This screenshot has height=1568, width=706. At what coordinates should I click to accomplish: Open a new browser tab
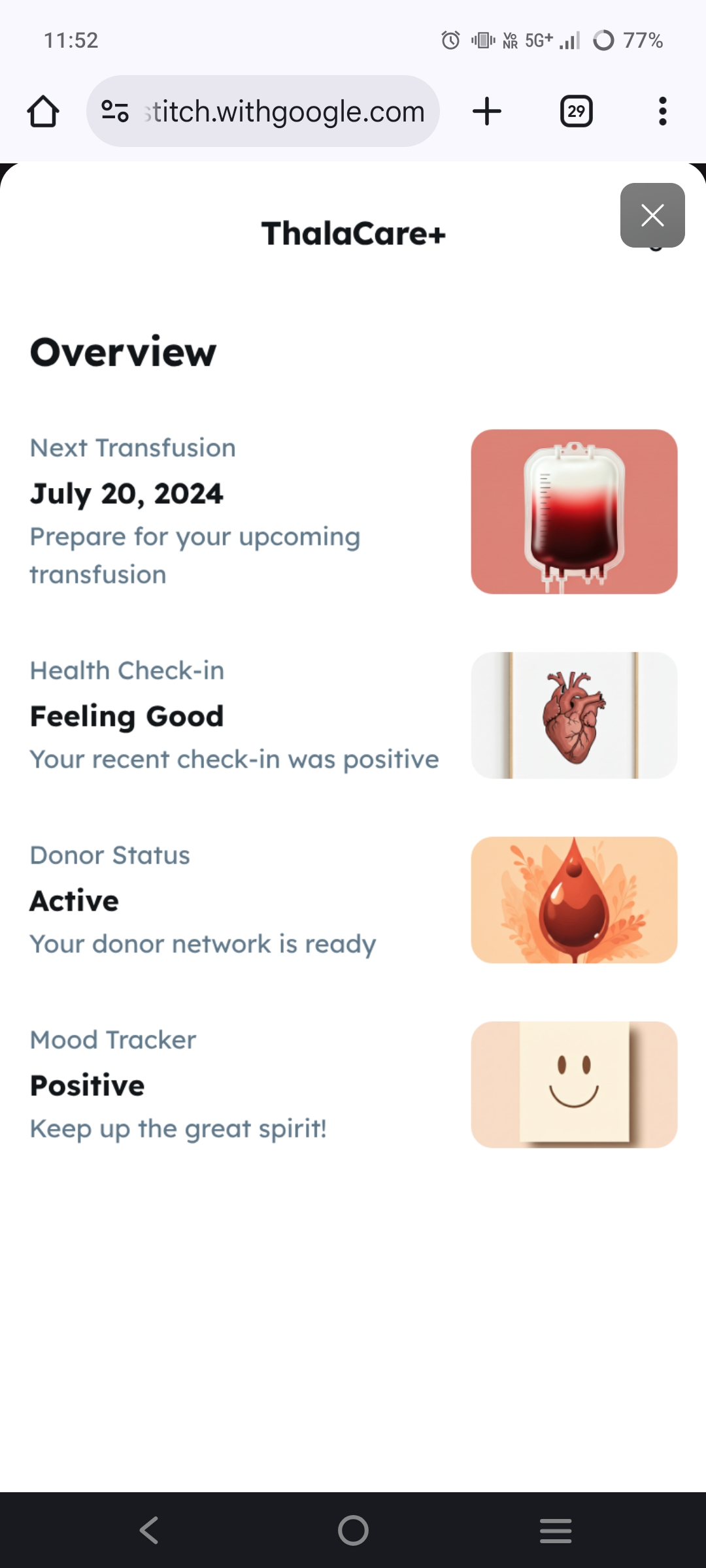487,111
